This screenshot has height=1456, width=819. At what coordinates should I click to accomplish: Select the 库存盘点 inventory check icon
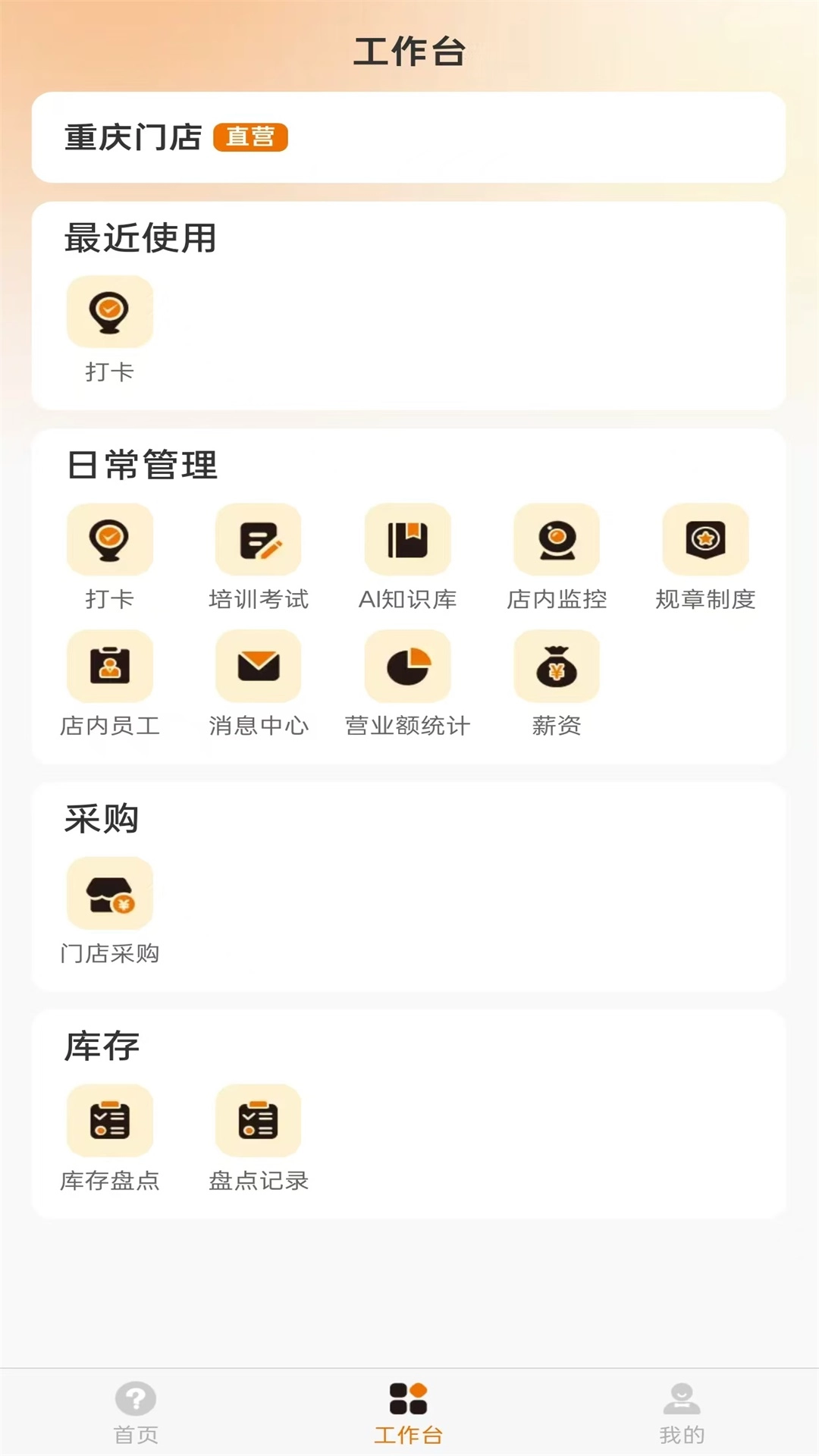tap(110, 1119)
